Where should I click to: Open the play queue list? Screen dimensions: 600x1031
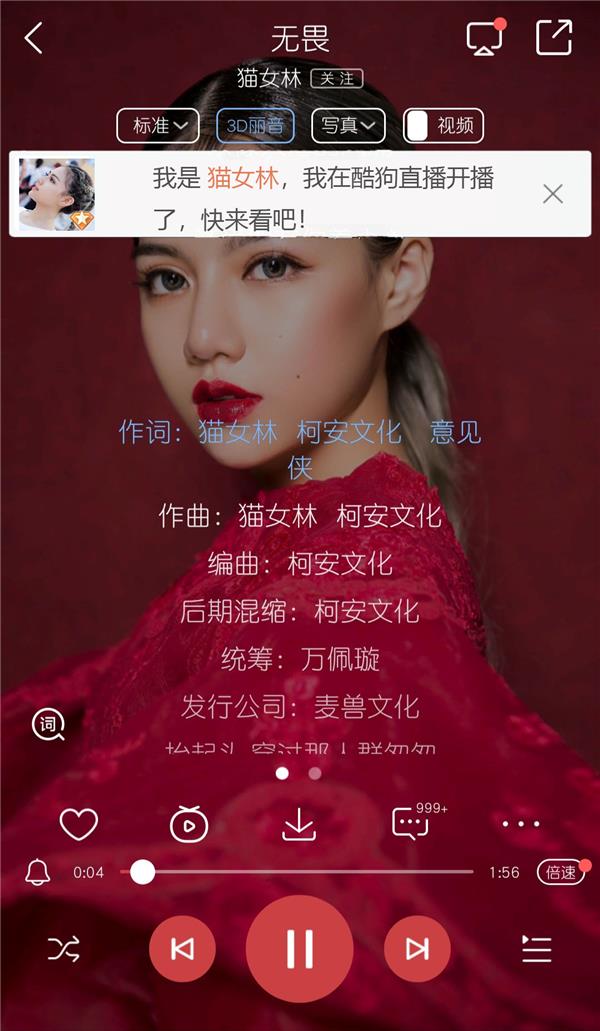point(537,949)
